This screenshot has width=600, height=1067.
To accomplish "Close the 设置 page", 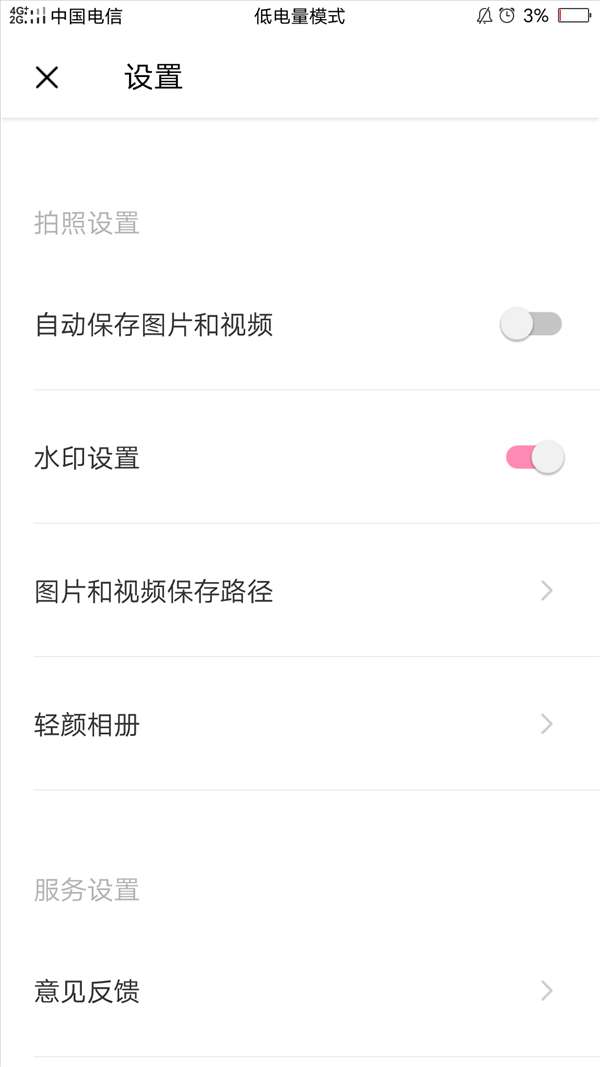I will (x=47, y=77).
